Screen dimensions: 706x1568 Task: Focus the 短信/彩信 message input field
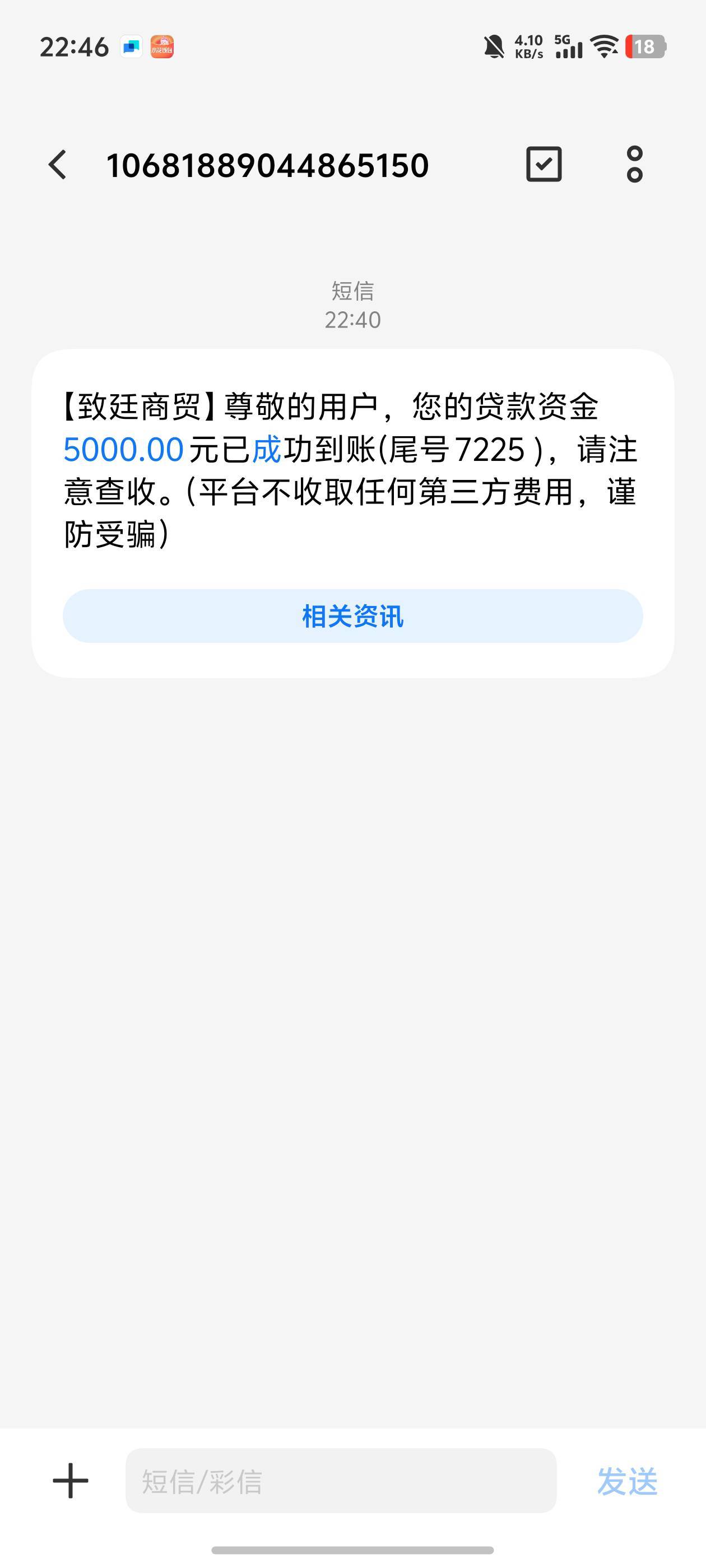pos(341,1480)
